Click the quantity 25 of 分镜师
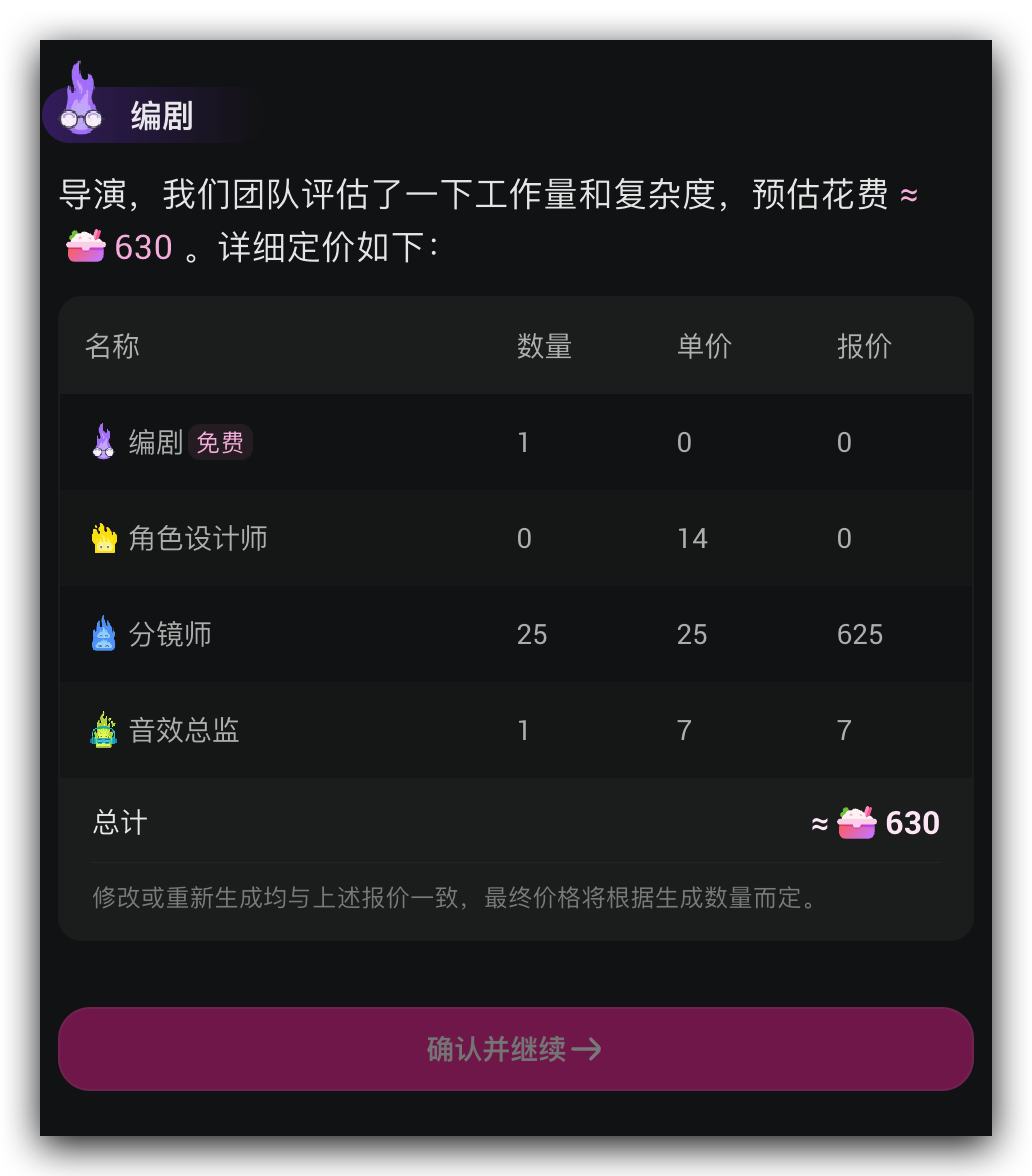 click(533, 633)
